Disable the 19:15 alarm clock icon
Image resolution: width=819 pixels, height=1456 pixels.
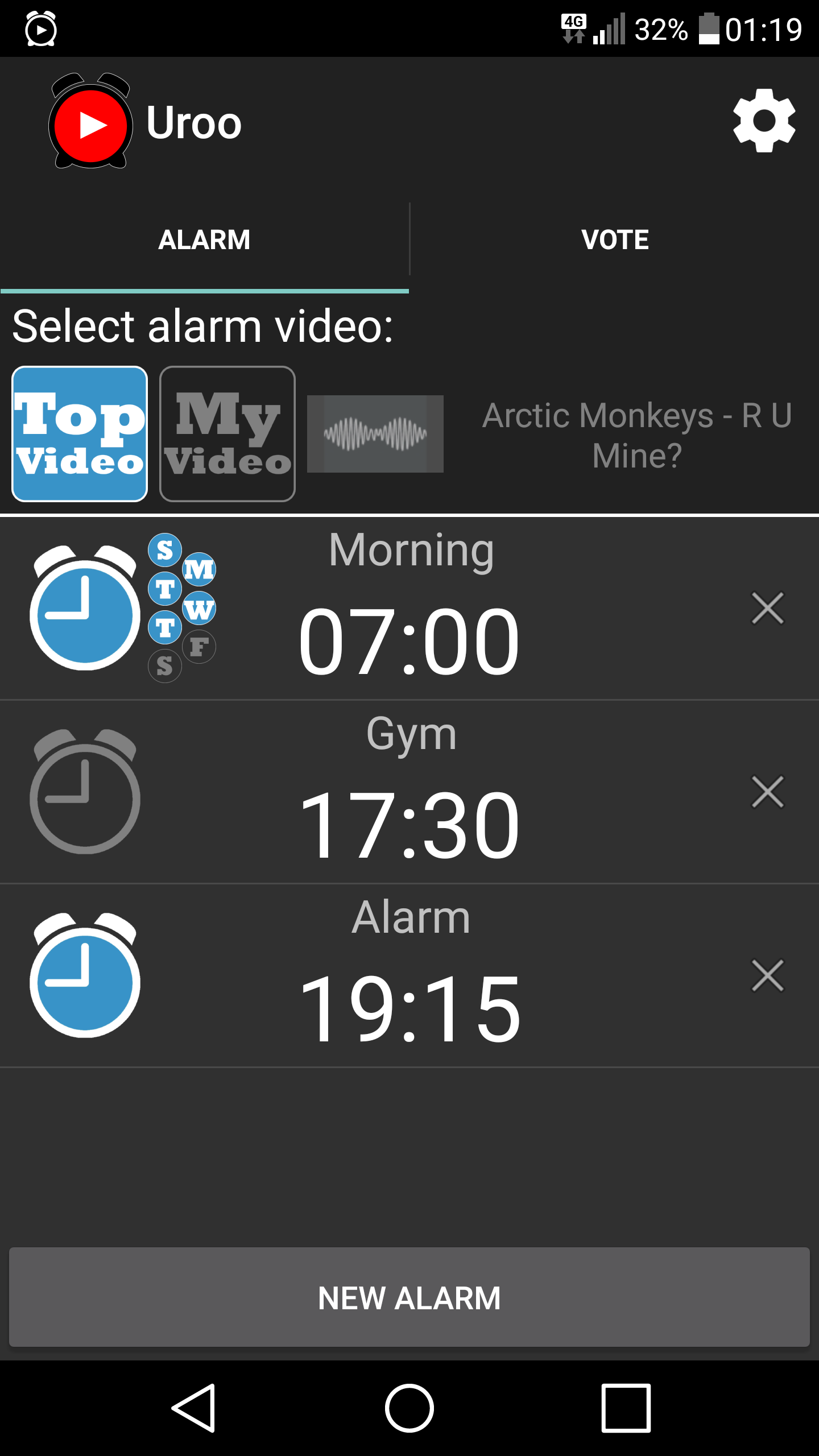85,975
